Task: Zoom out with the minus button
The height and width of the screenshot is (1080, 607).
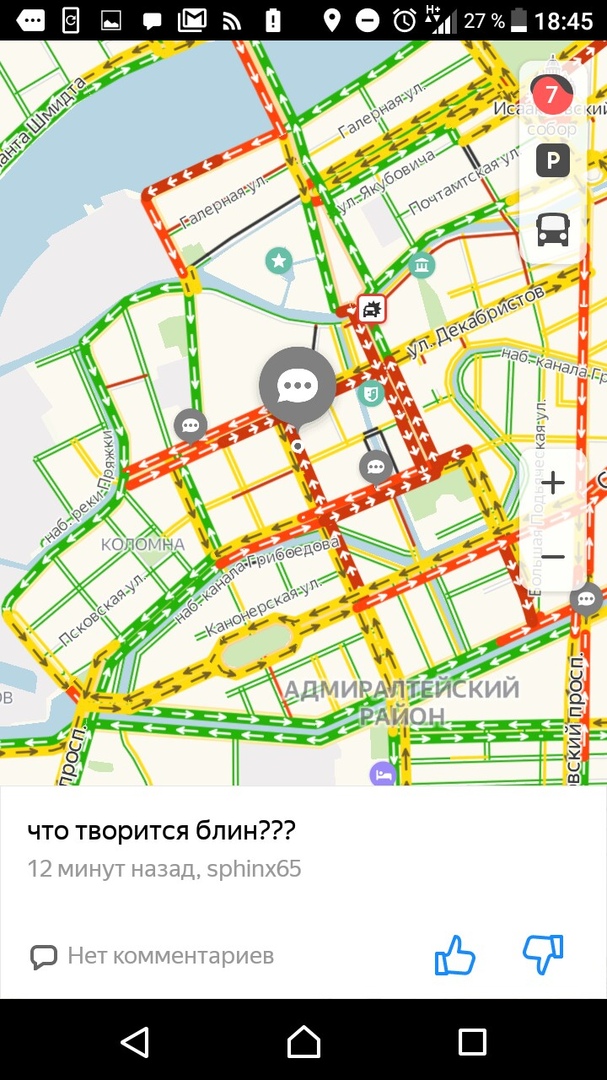Action: [553, 556]
